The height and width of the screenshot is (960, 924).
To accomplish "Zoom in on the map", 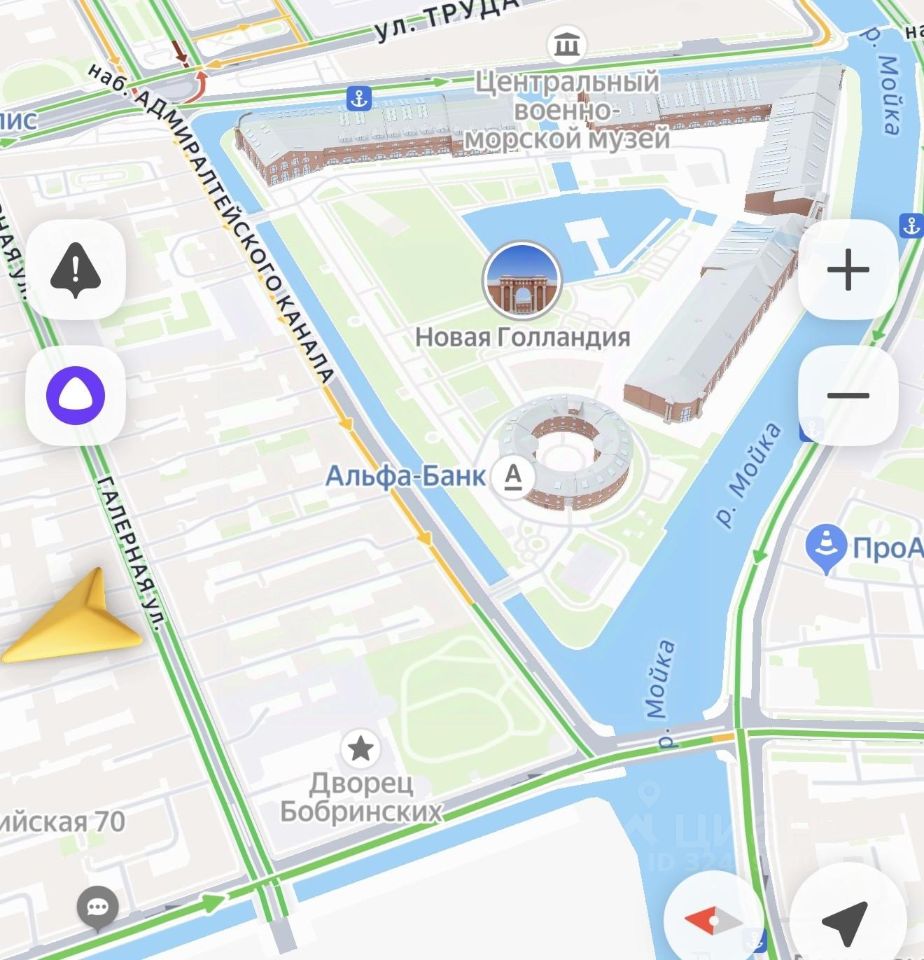I will (848, 270).
